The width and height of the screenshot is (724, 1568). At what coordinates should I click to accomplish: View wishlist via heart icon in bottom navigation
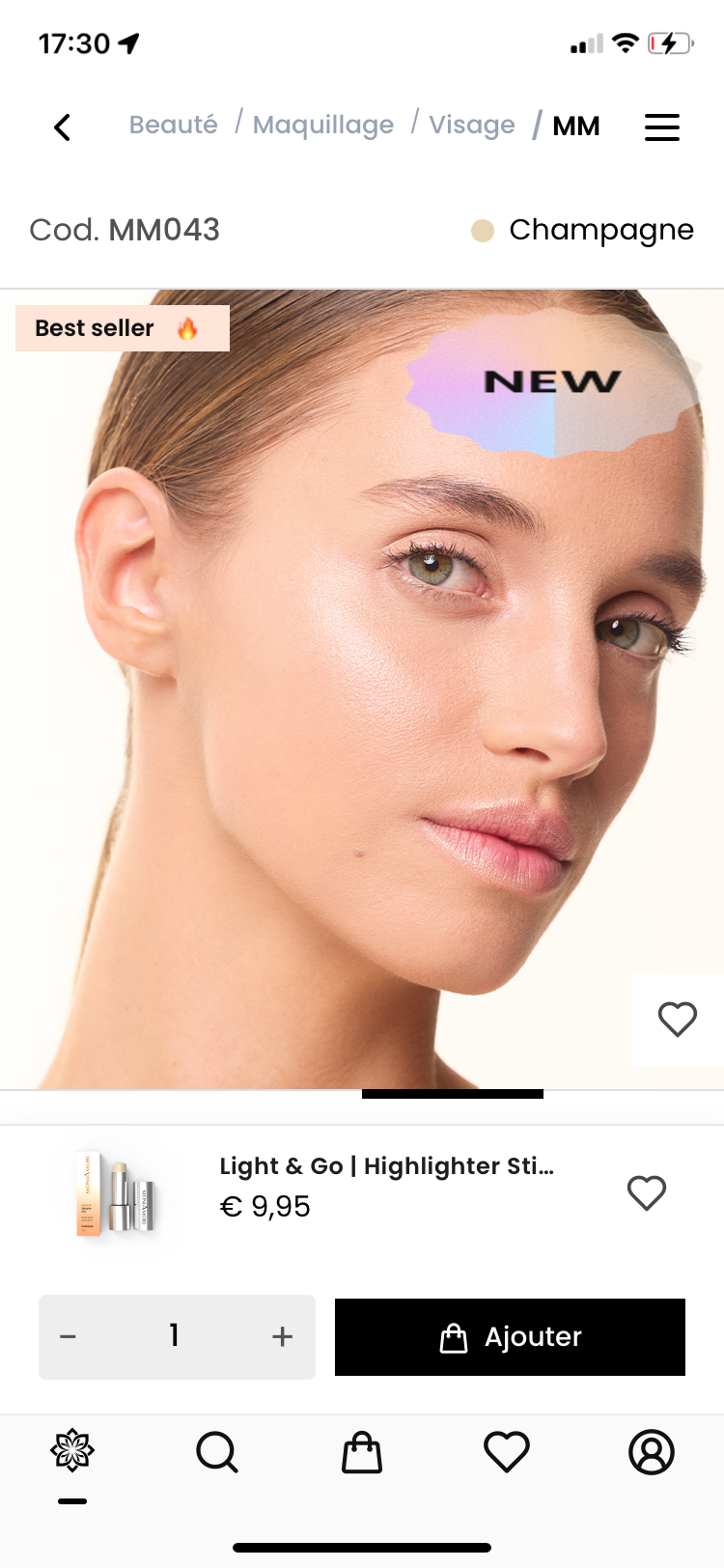pos(506,1451)
